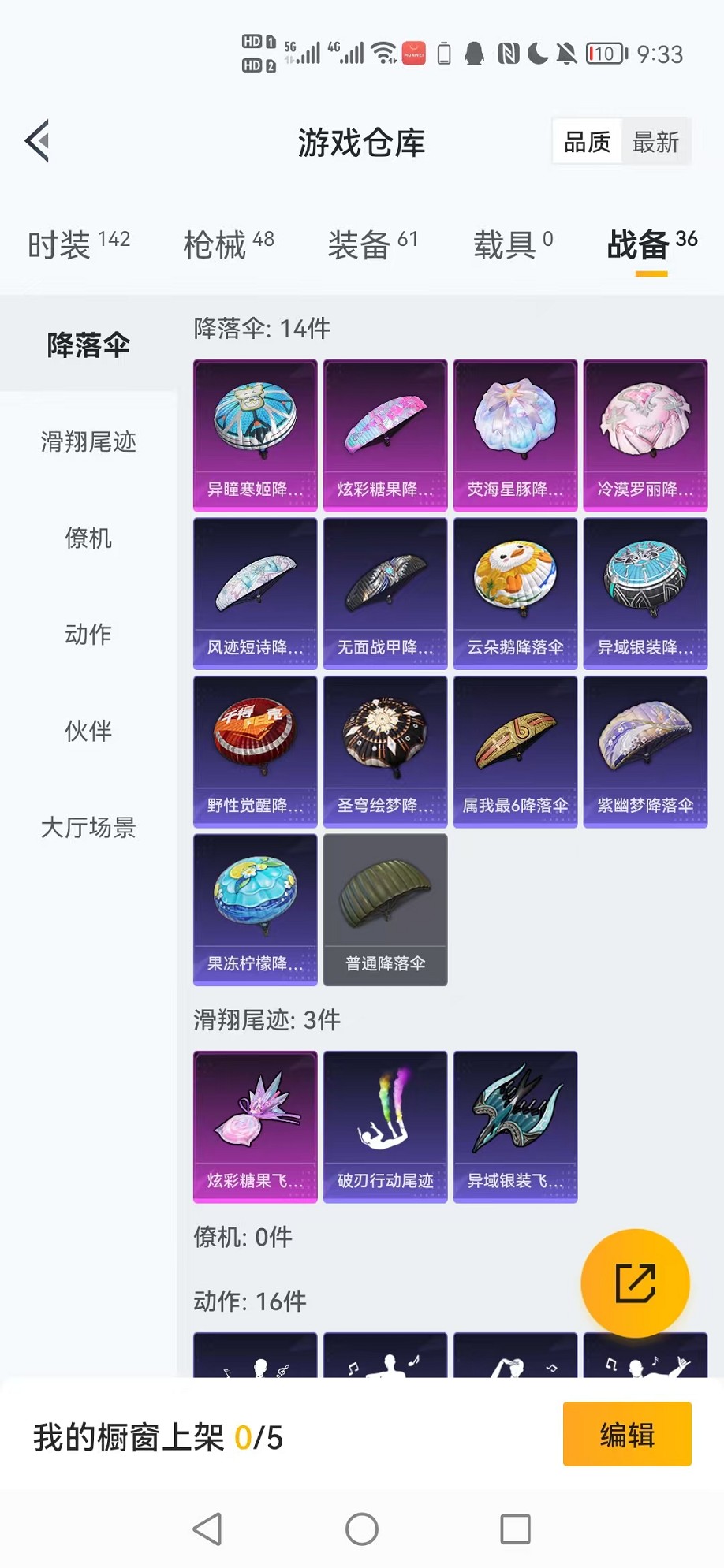Open the 普通降落伞 item

click(x=385, y=910)
